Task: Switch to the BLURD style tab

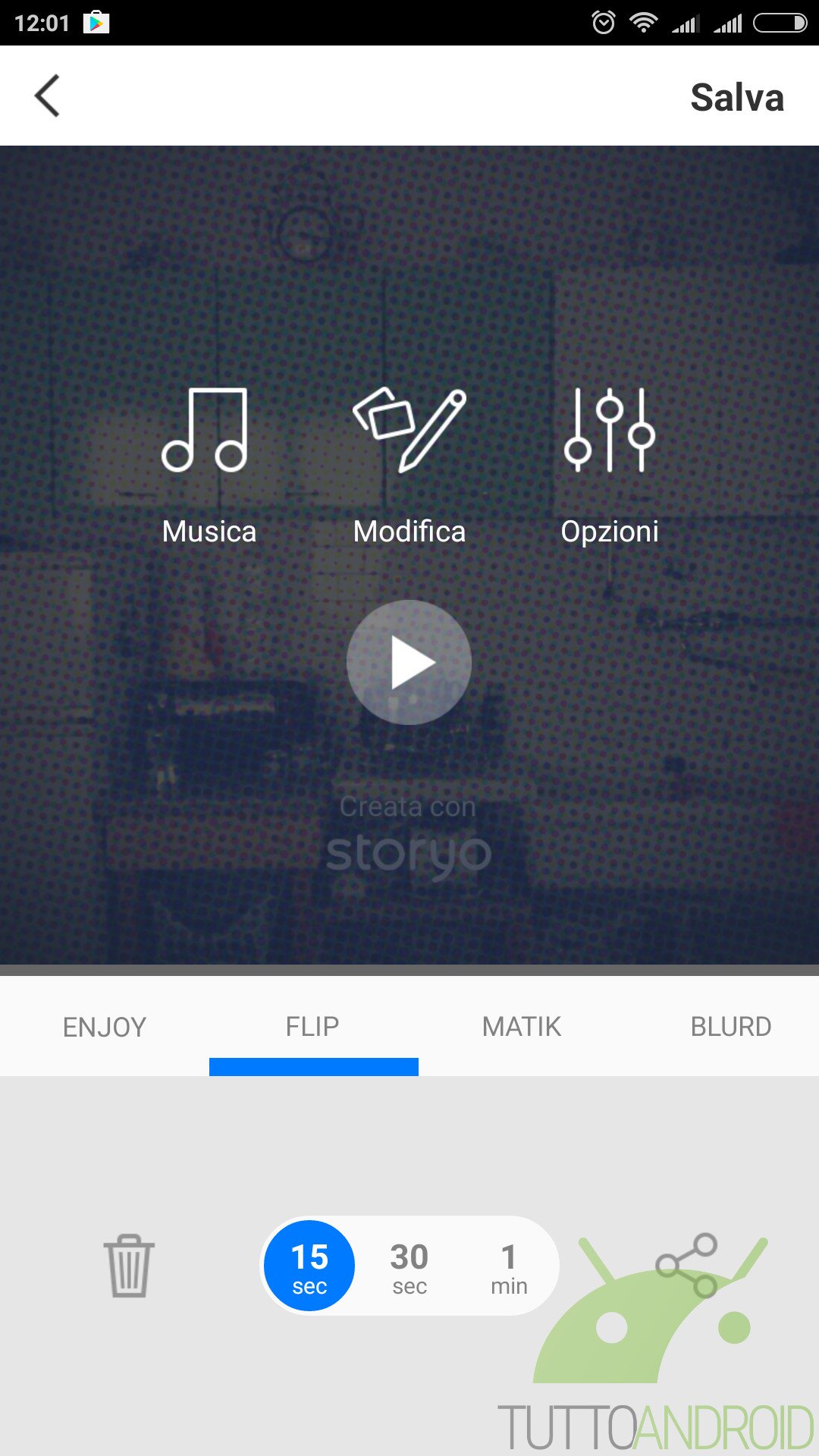Action: coord(730,1027)
